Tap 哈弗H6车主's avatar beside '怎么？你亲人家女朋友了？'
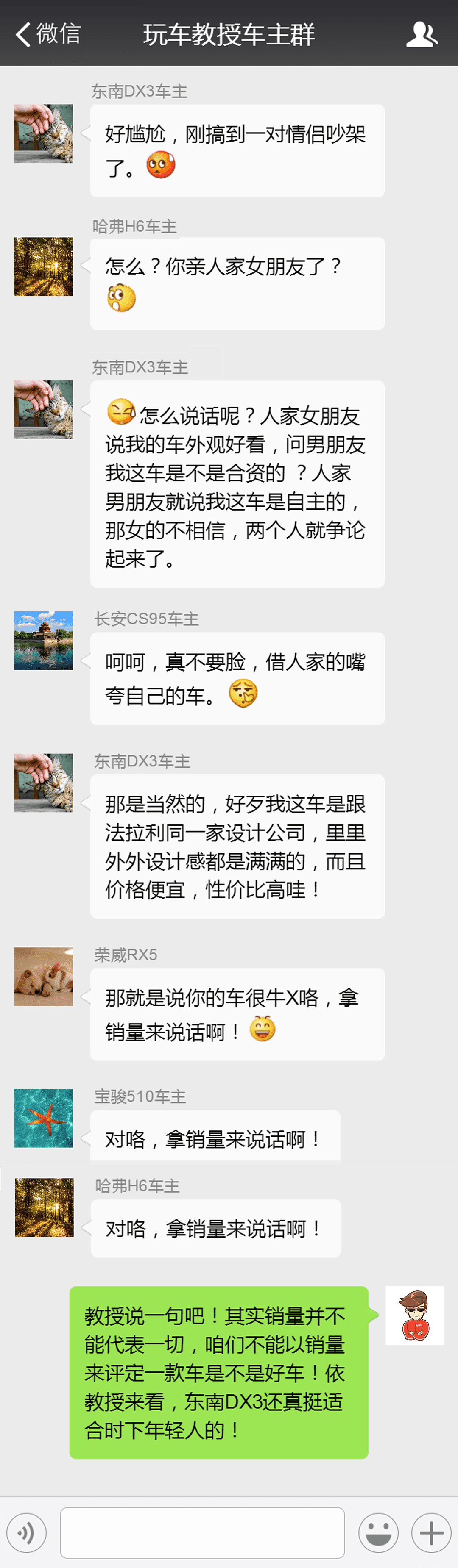 tap(44, 266)
